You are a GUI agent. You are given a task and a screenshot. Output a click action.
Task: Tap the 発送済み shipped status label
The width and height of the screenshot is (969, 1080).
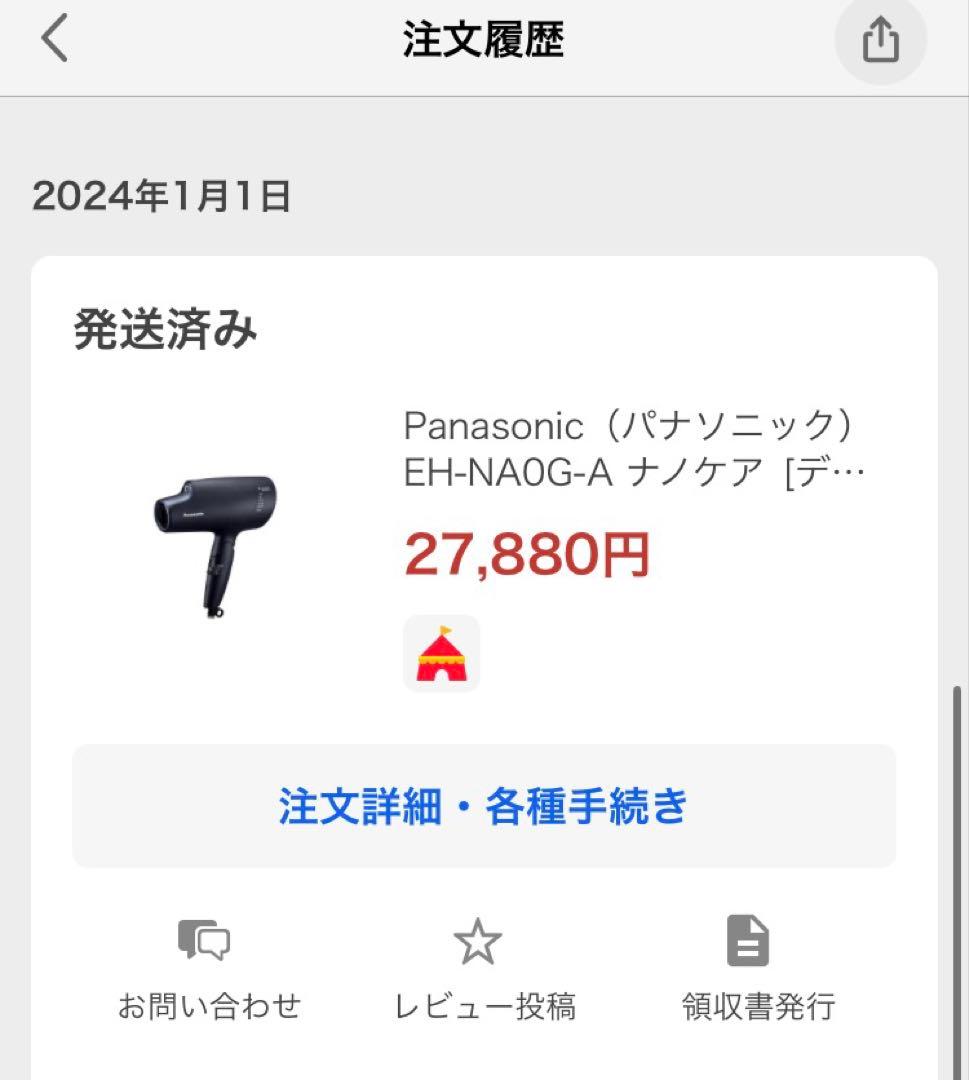[x=165, y=329]
